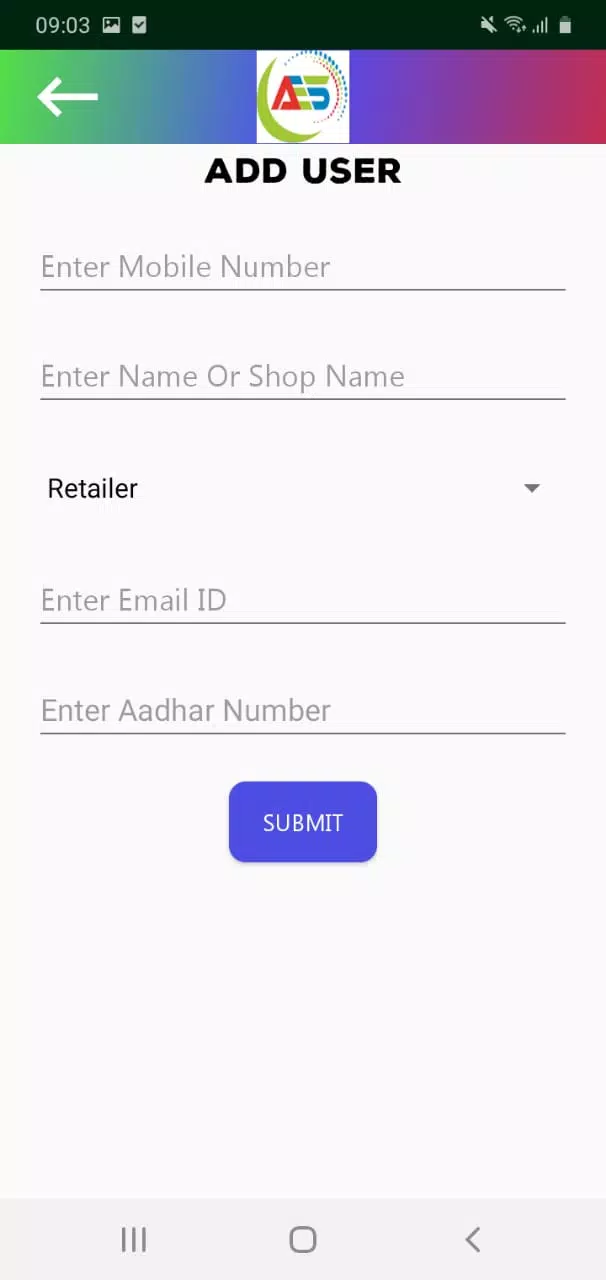
Task: Go back using the white arrow
Action: point(67,97)
